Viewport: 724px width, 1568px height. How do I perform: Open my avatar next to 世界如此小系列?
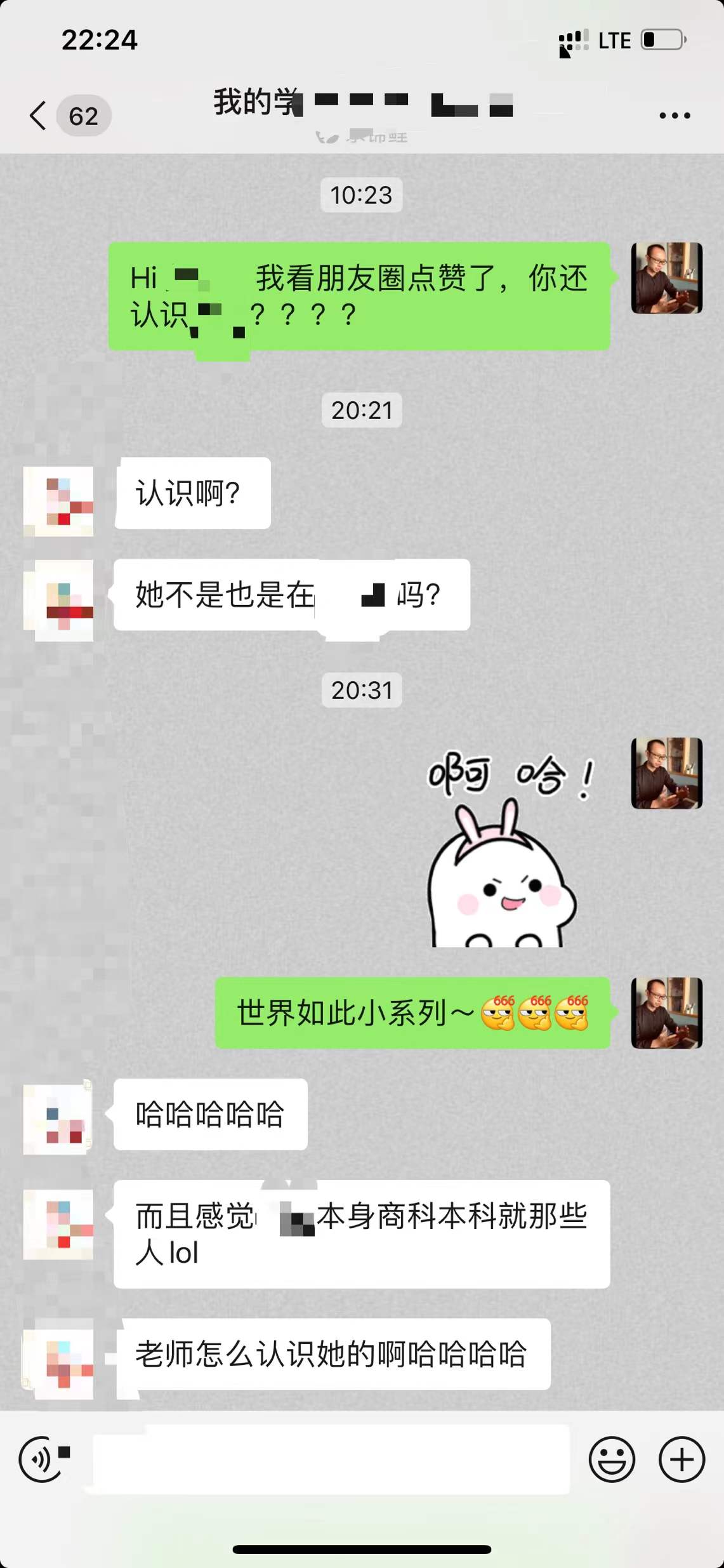666,1013
